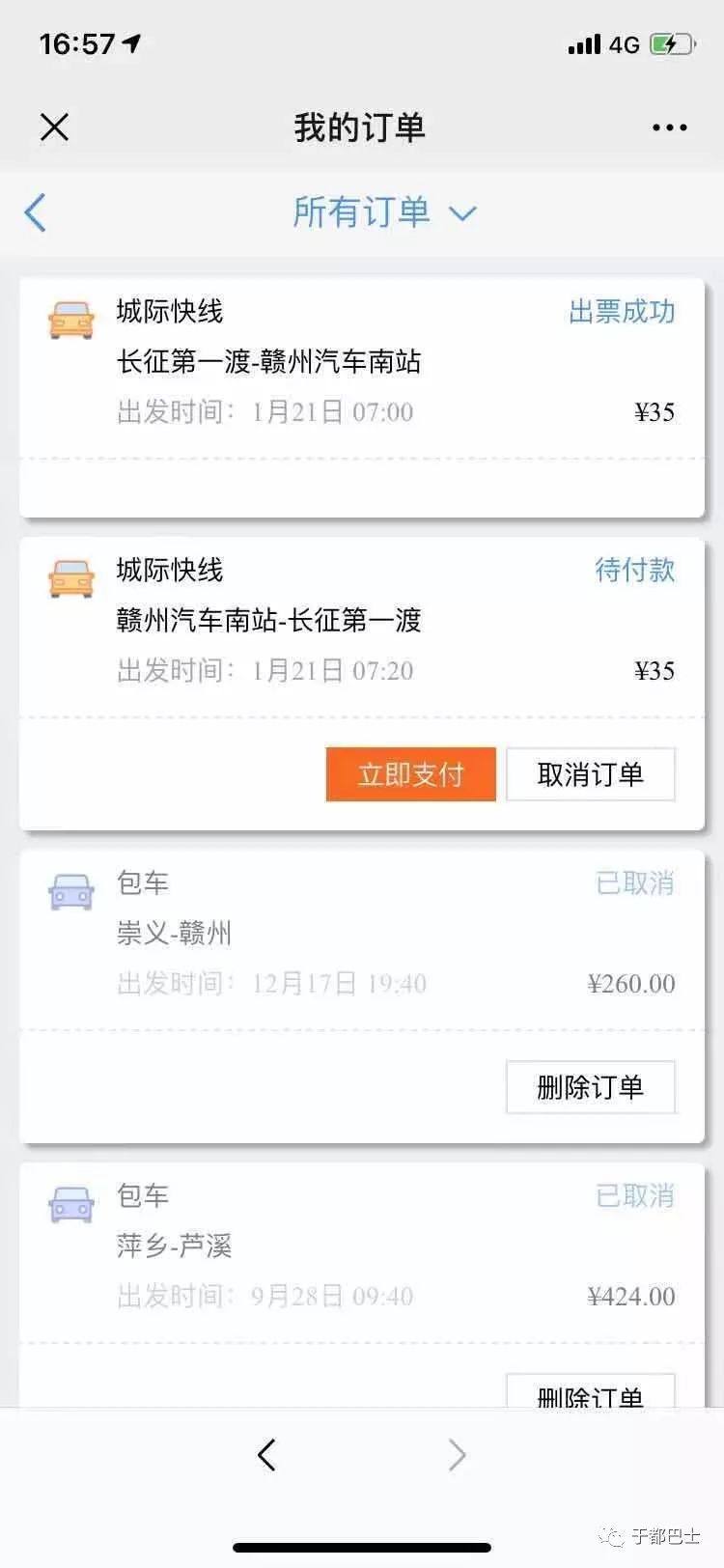Navigate back with the bottom browser arrow
Image resolution: width=724 pixels, height=1568 pixels.
point(267,1455)
